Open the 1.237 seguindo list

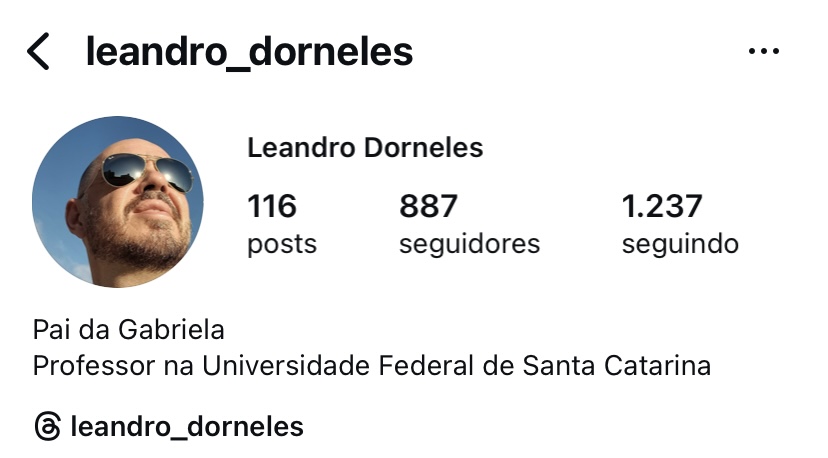coord(680,224)
